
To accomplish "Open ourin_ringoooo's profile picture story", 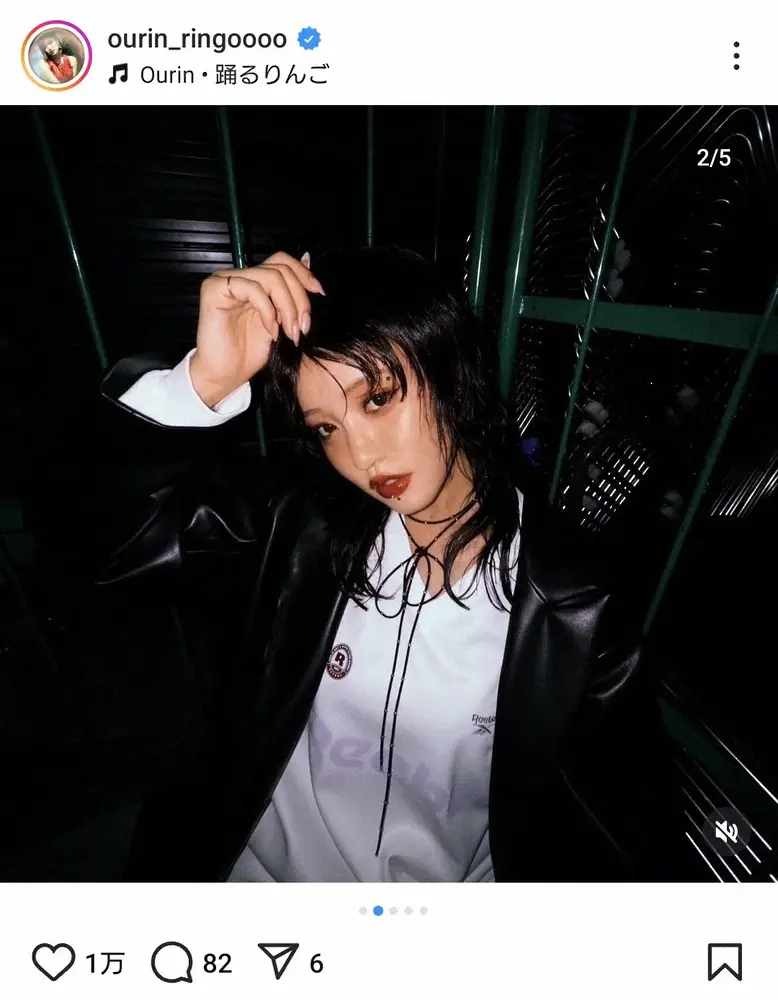I will pyautogui.click(x=56, y=55).
